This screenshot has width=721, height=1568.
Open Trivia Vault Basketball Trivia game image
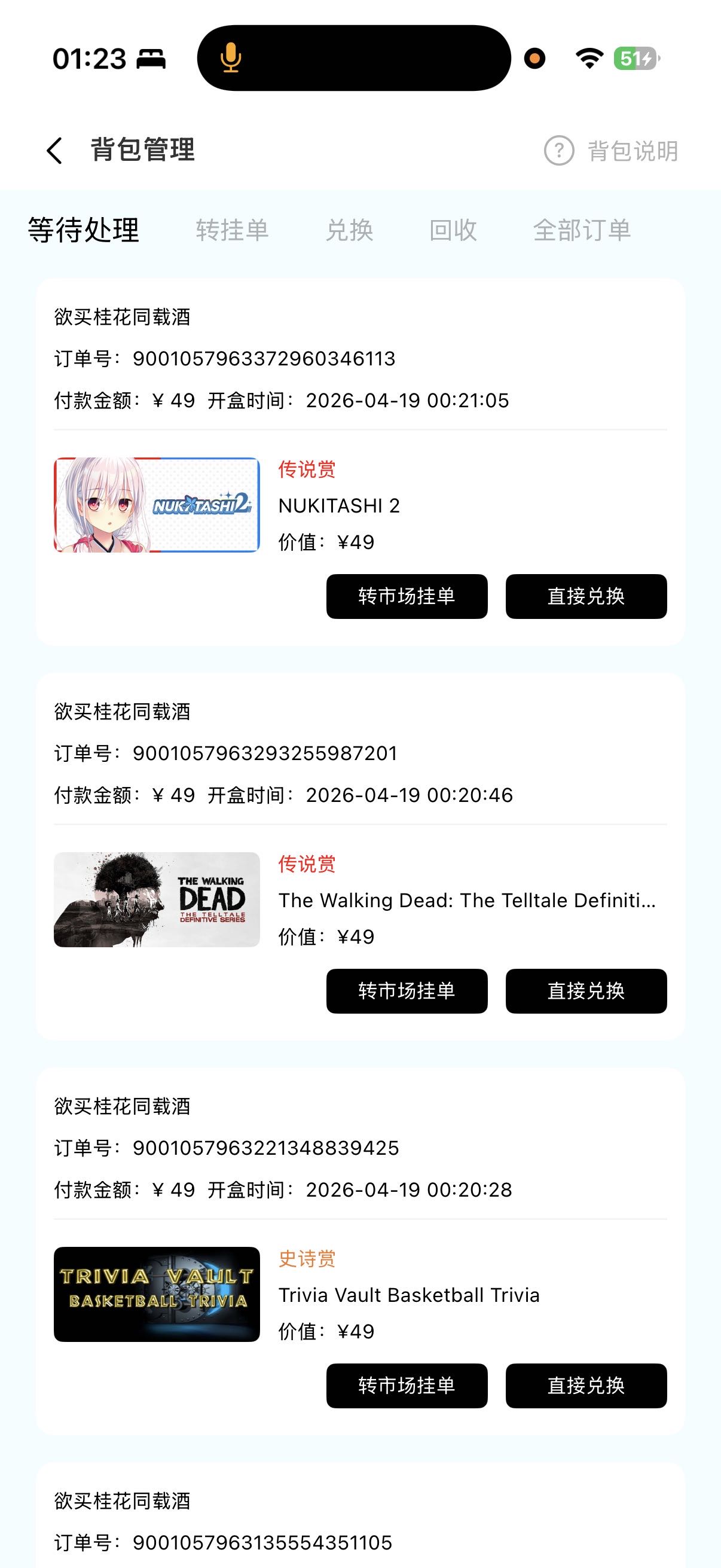tap(157, 1294)
